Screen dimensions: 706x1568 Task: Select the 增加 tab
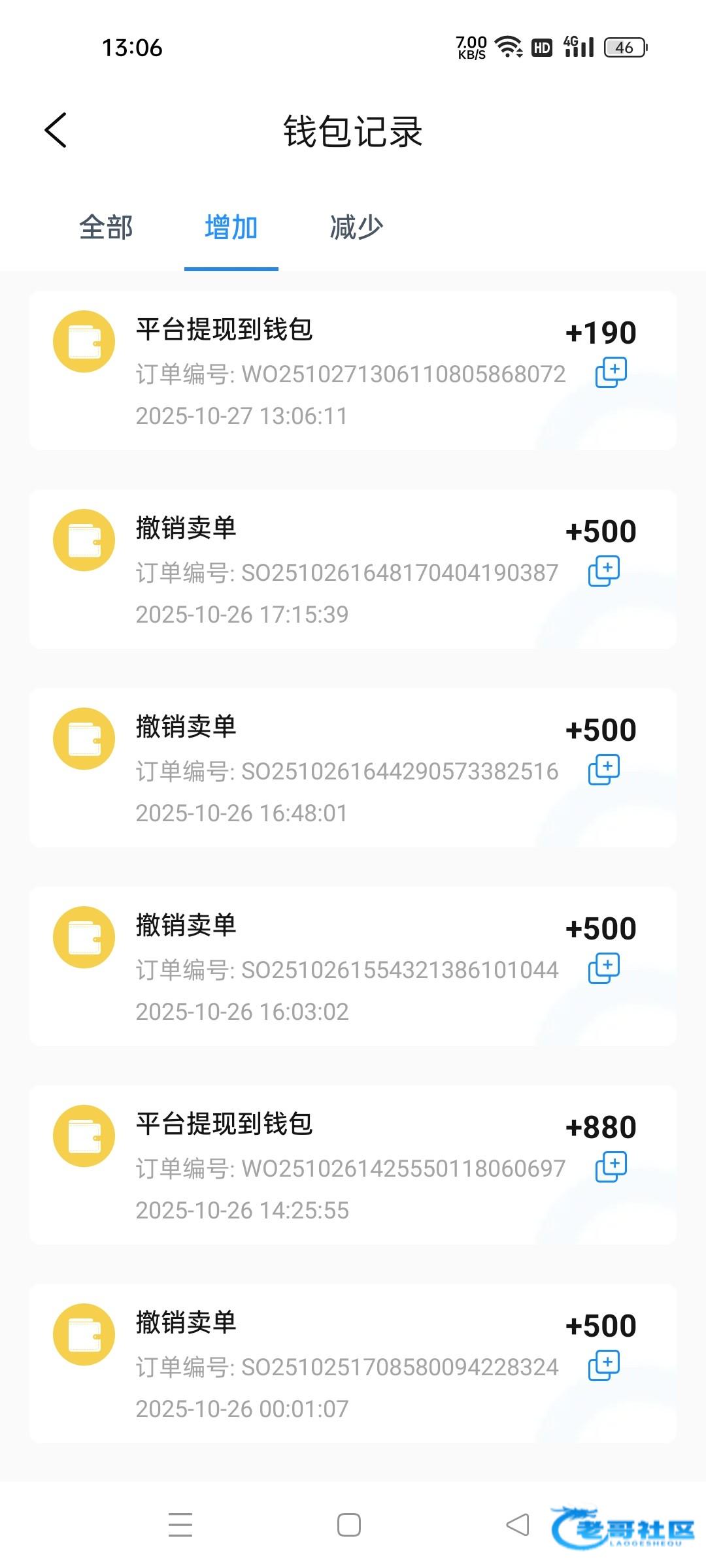(x=231, y=228)
